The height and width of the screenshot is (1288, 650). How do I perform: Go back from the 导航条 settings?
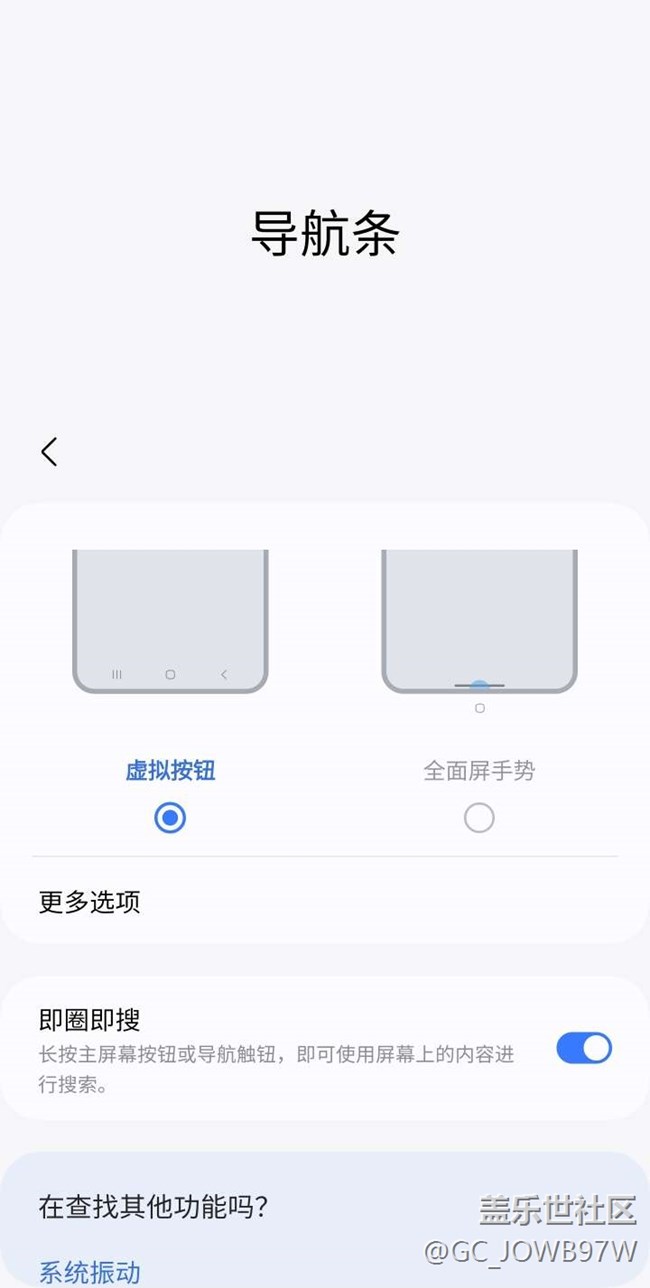coord(49,452)
